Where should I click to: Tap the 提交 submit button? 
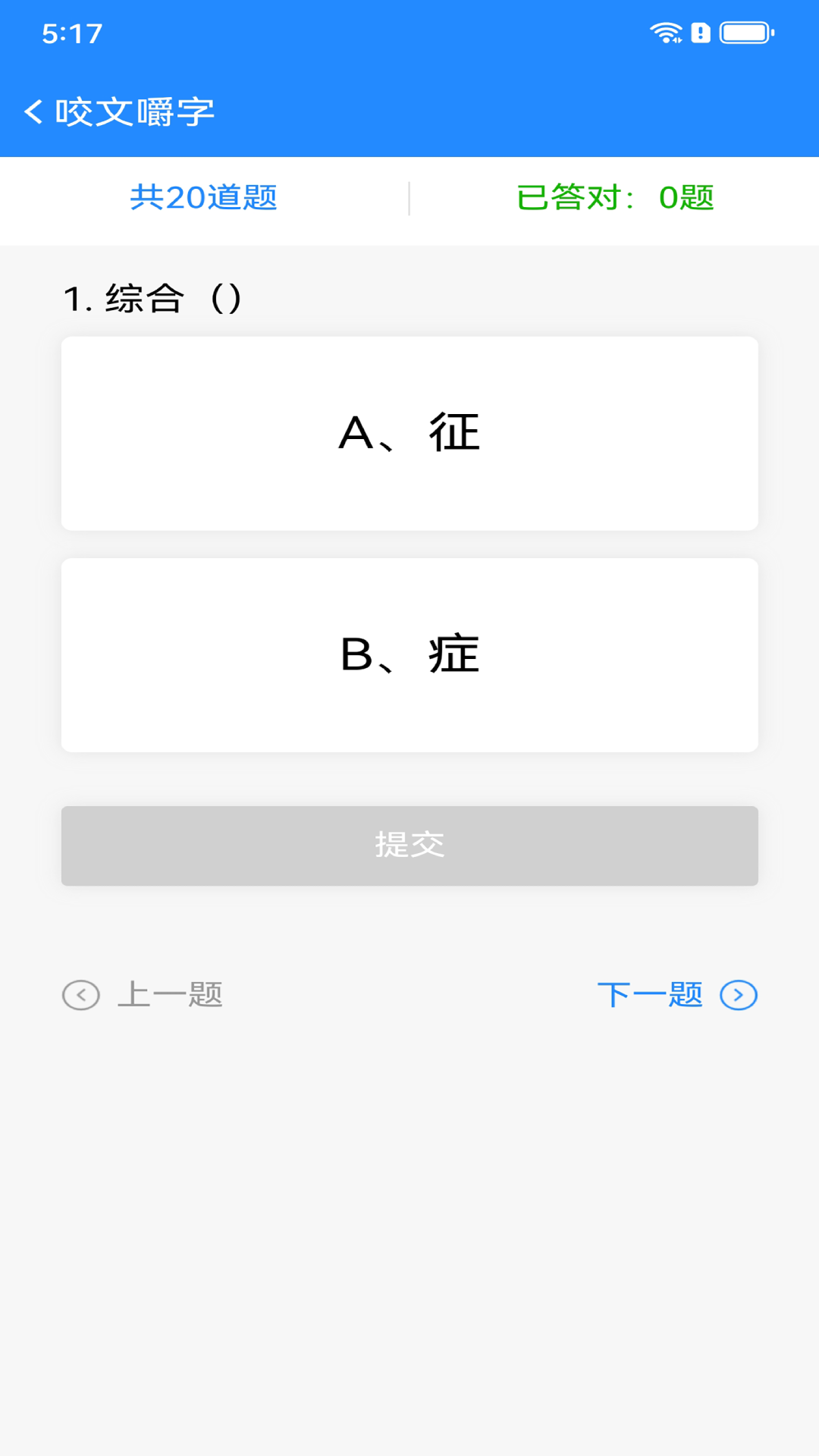[409, 846]
